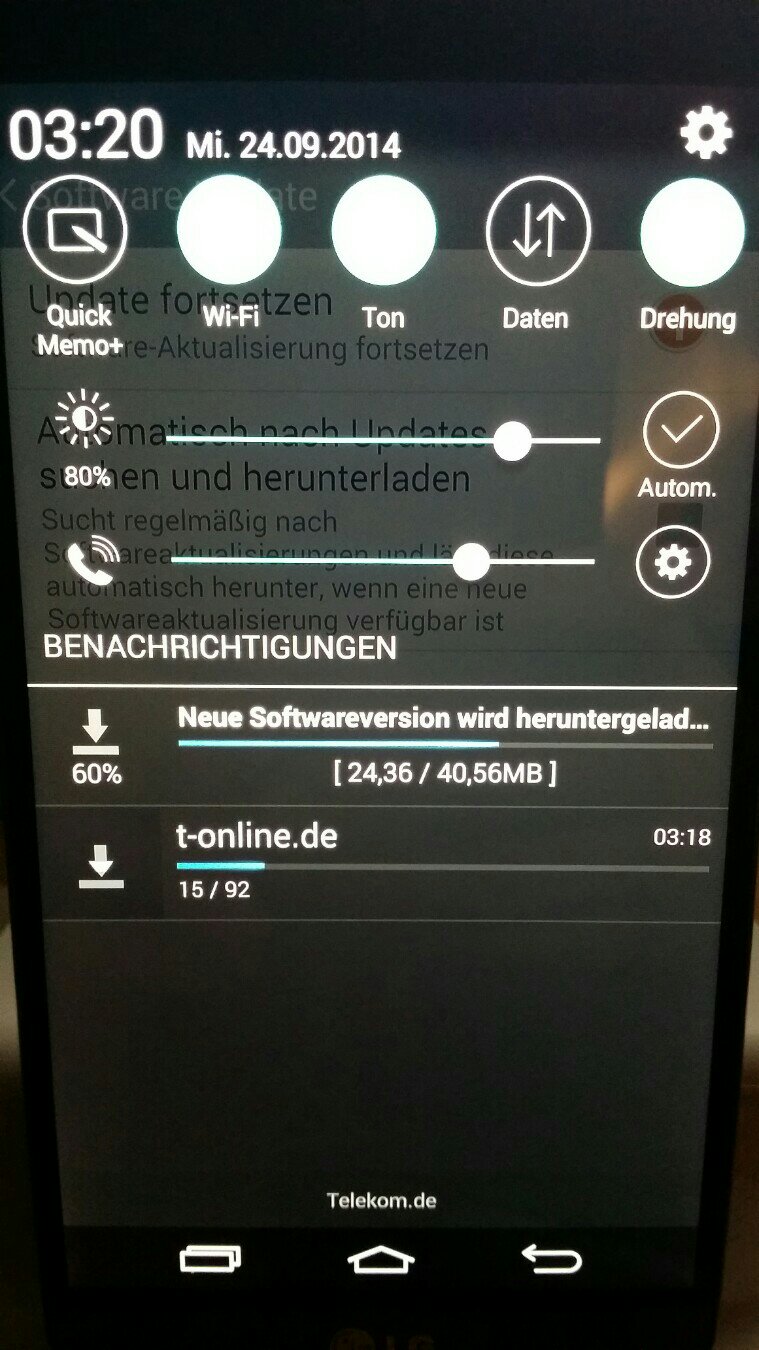This screenshot has height=1350, width=759.
Task: Enable mobile Daten
Action: (538, 229)
